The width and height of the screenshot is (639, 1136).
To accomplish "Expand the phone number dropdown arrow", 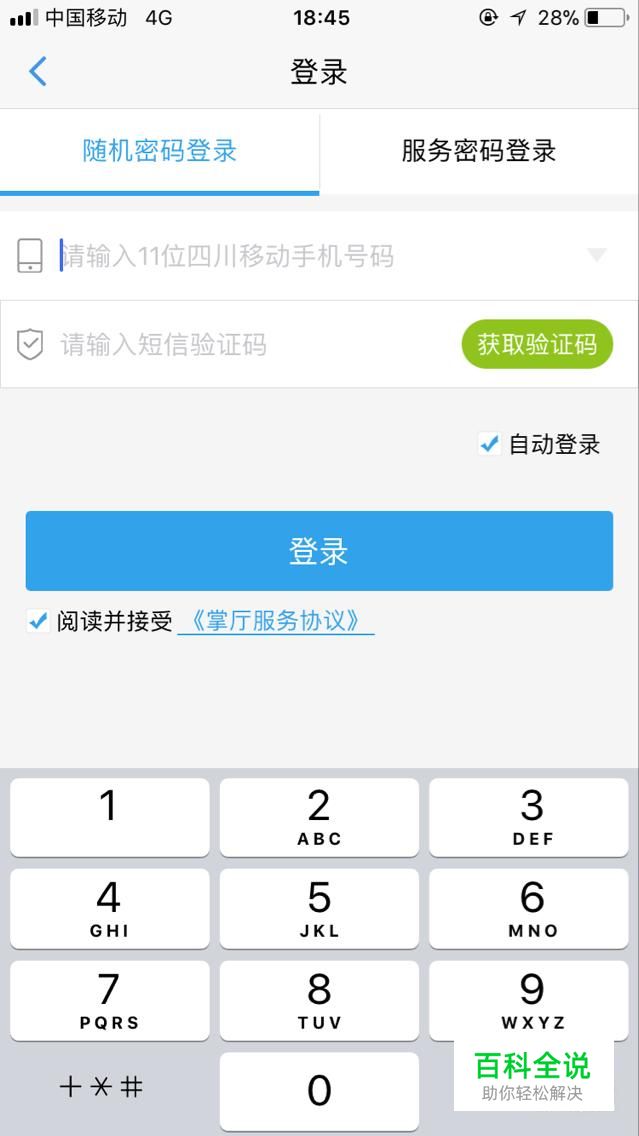I will [x=597, y=255].
